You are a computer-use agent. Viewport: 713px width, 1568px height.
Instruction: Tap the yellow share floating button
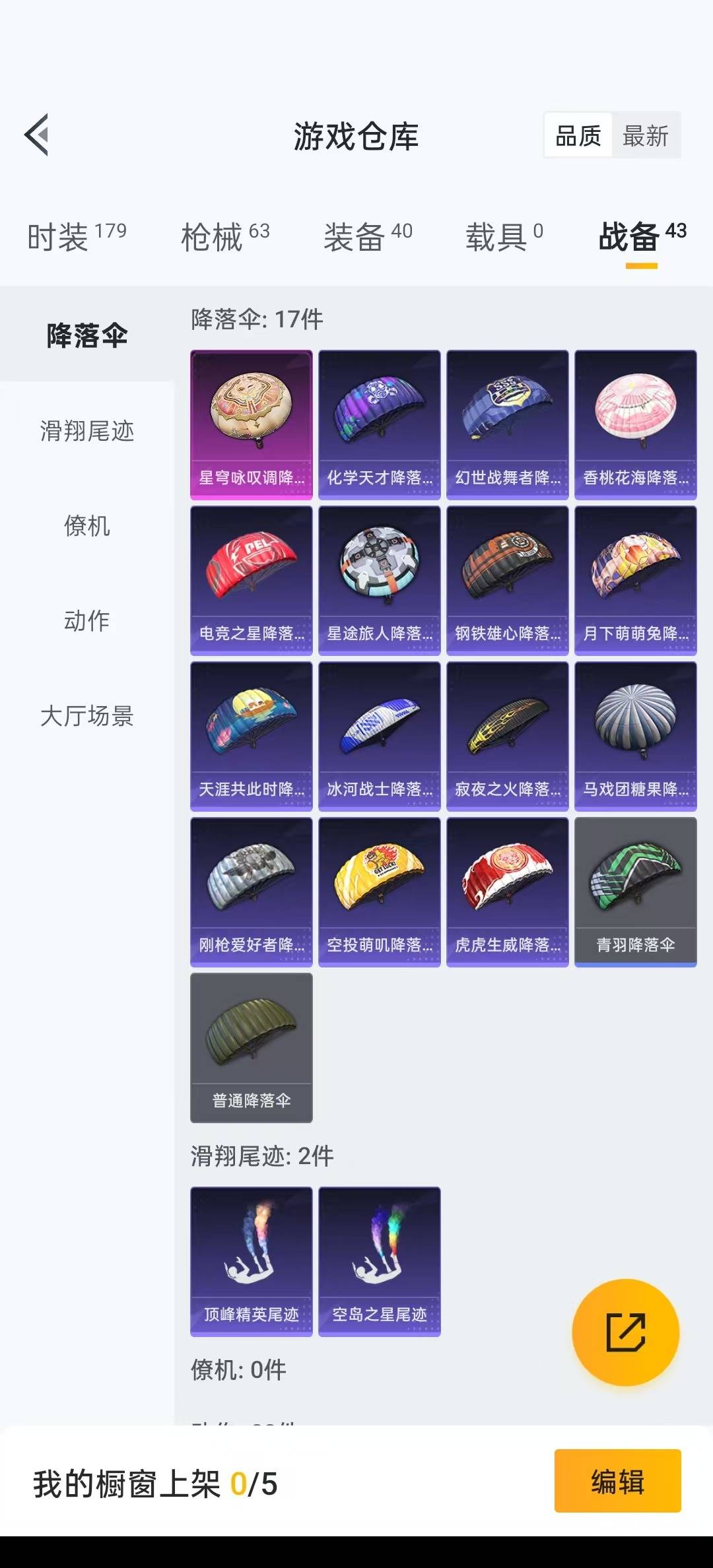tap(625, 1332)
